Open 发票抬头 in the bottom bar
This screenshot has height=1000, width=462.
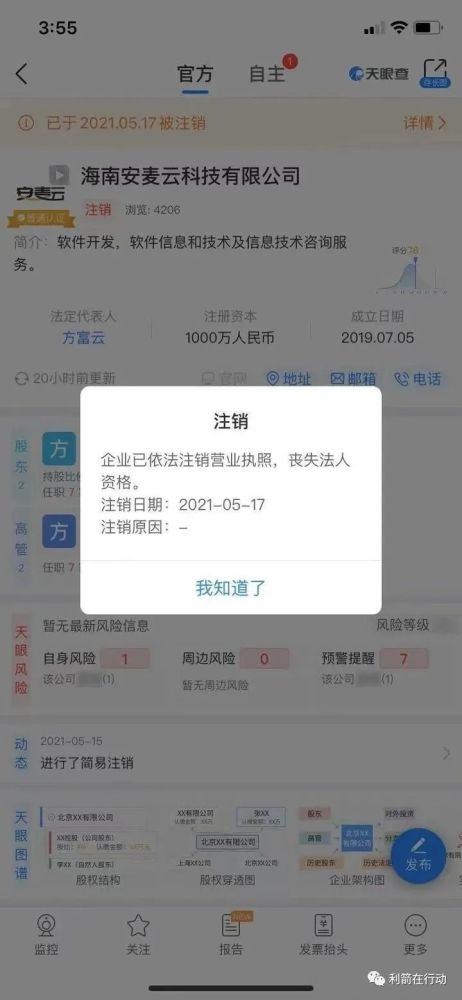click(323, 934)
